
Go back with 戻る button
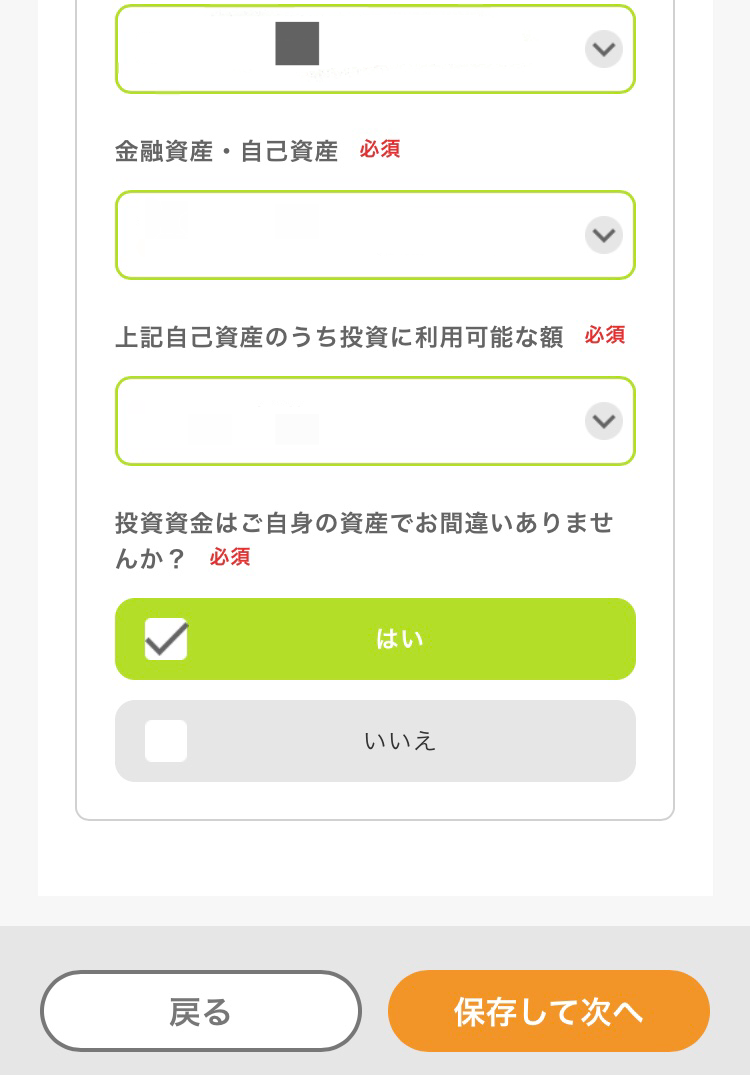[200, 1011]
